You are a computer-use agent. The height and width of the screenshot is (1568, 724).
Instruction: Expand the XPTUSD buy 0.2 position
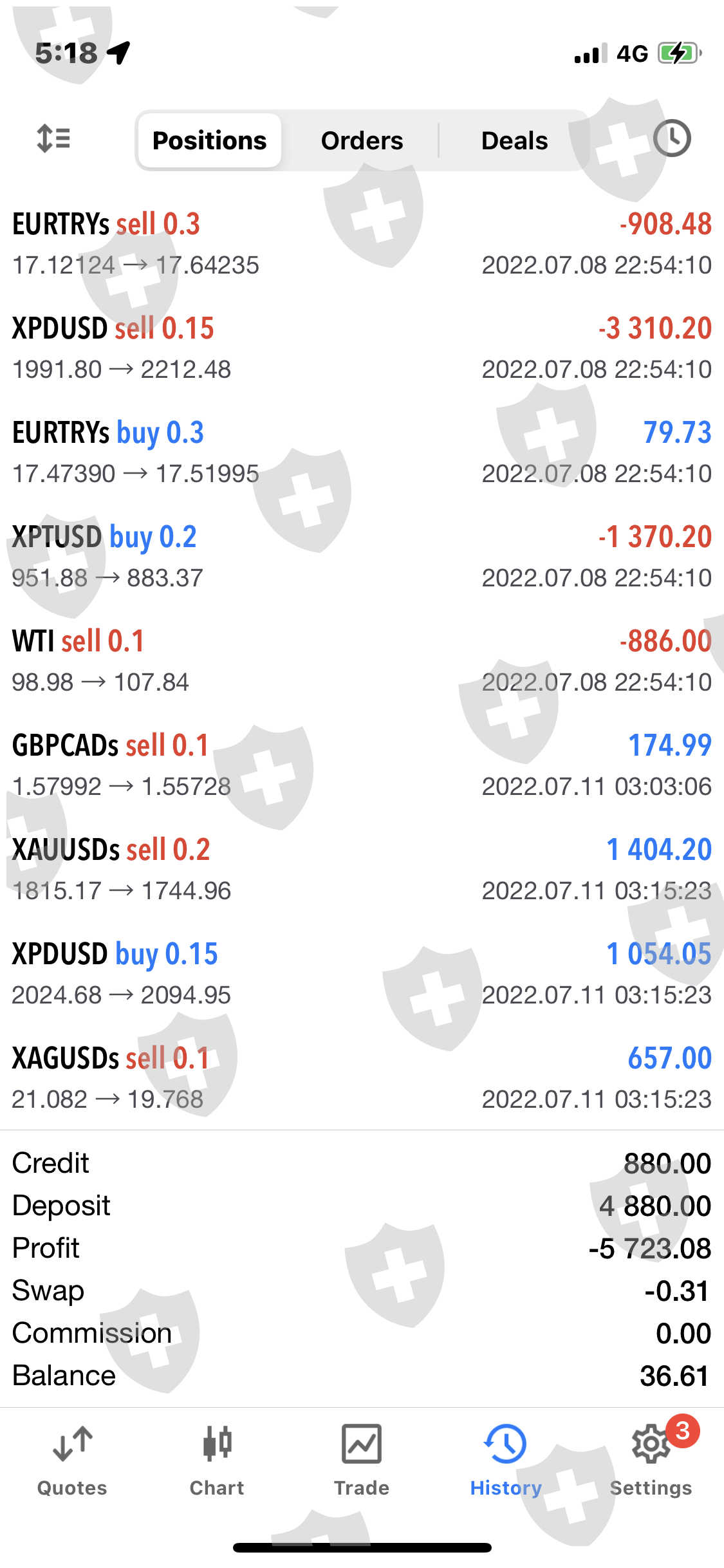point(362,557)
